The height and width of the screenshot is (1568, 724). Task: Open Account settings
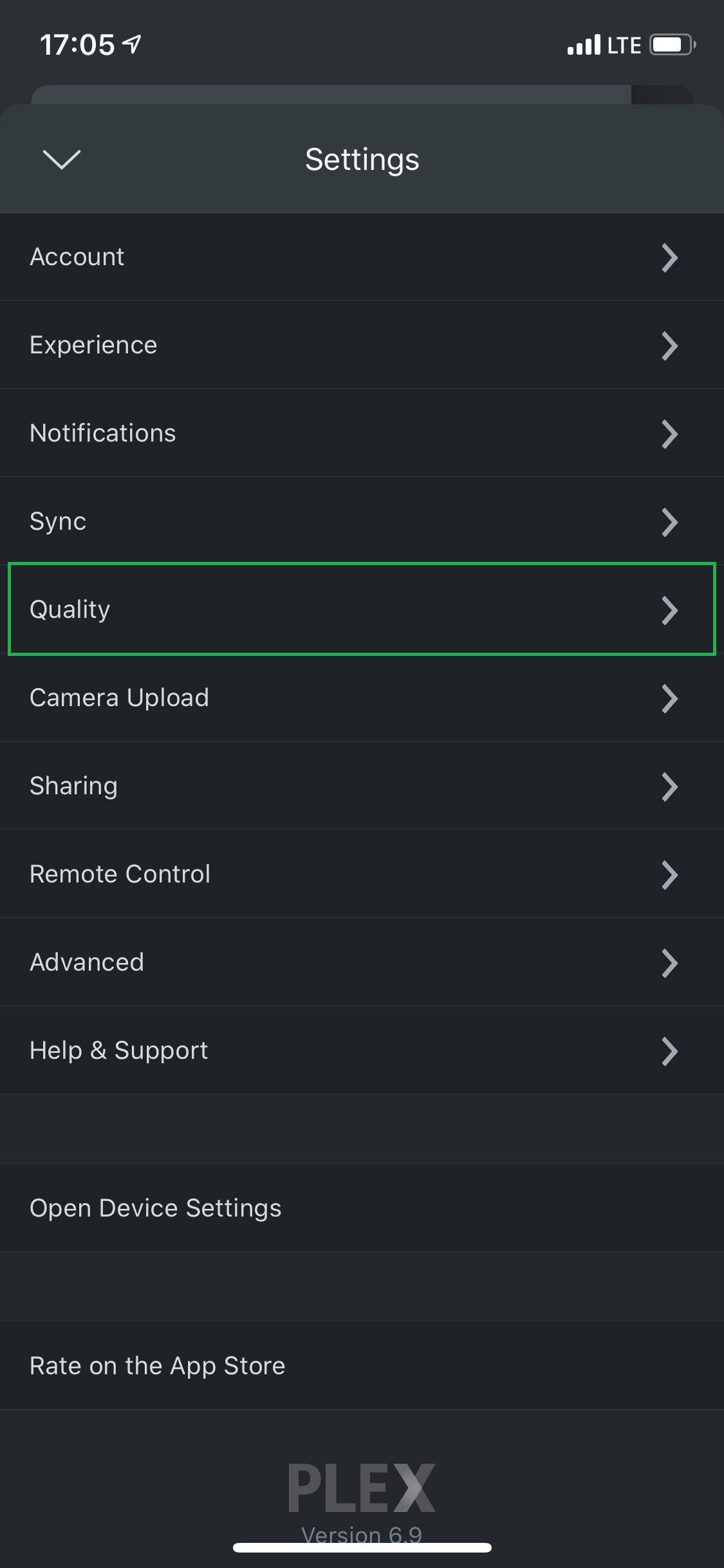[362, 257]
